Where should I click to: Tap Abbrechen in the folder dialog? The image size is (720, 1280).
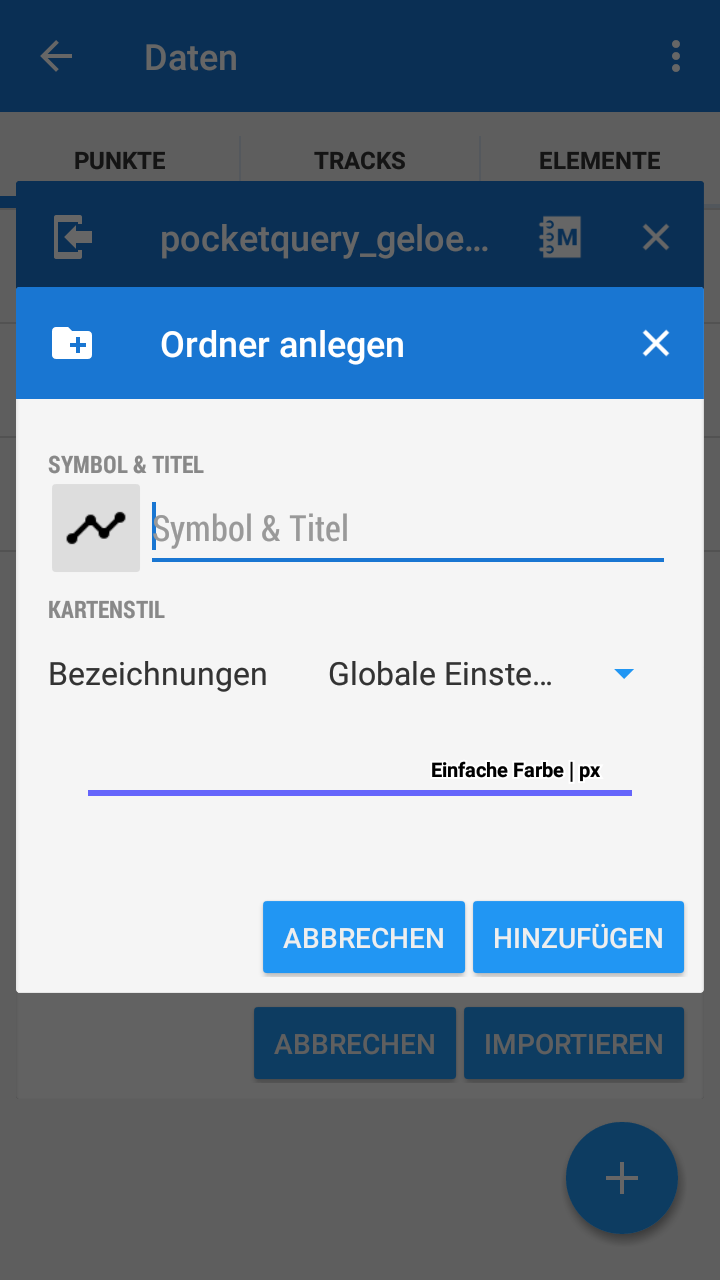[x=364, y=938]
